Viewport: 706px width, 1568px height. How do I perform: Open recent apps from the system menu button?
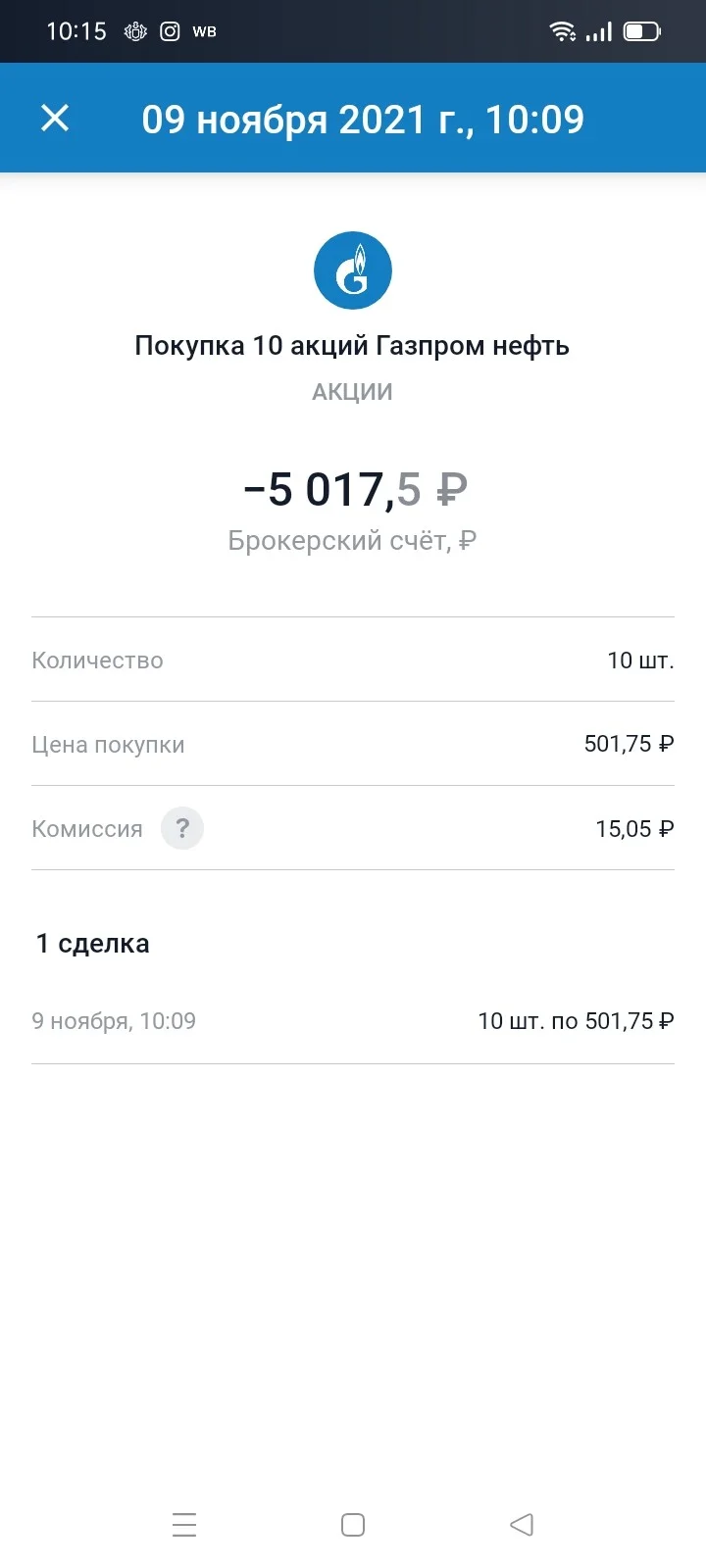[184, 1525]
